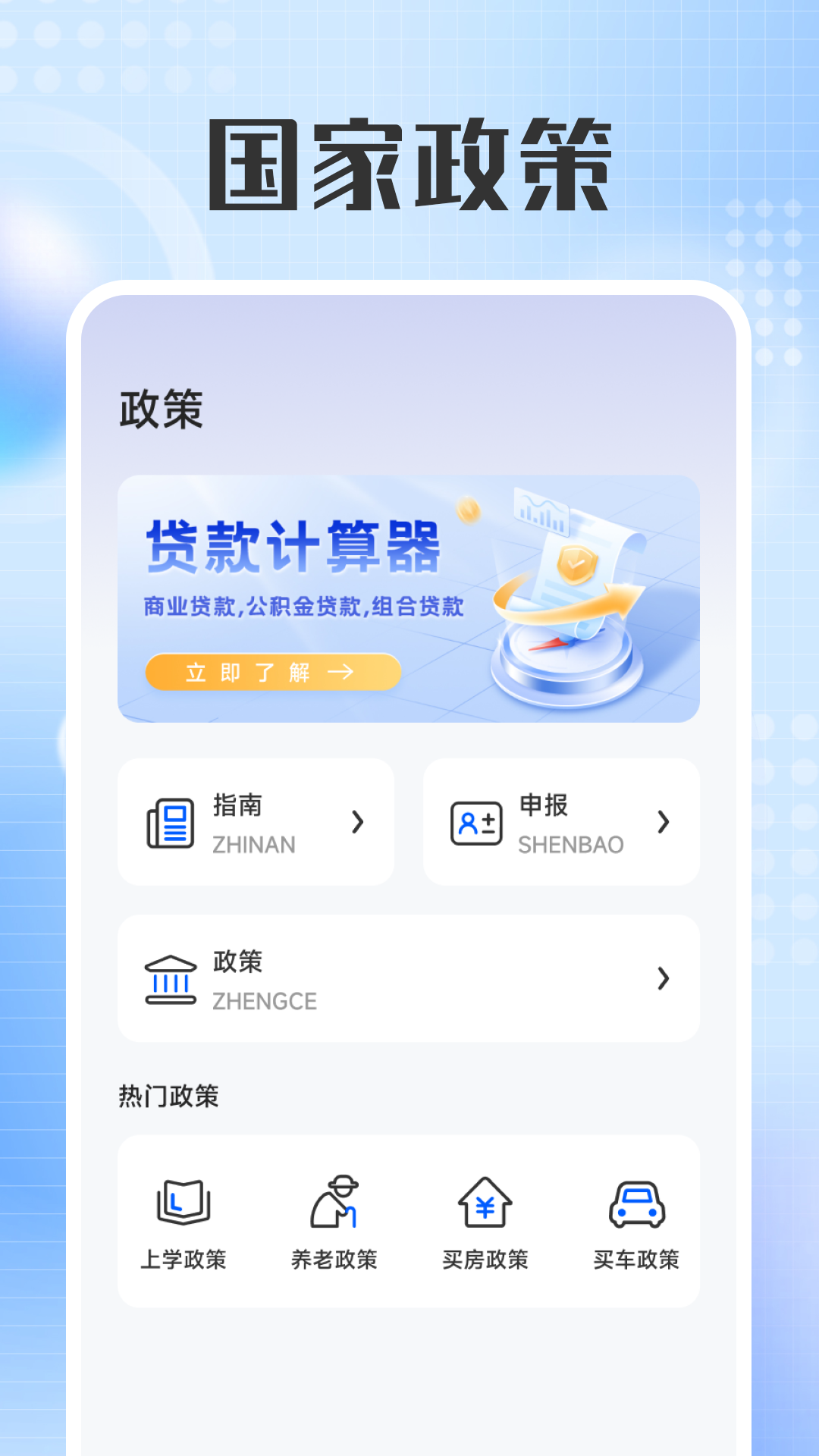The image size is (819, 1456).
Task: Open 申报 using the right arrow
Action: click(x=664, y=823)
